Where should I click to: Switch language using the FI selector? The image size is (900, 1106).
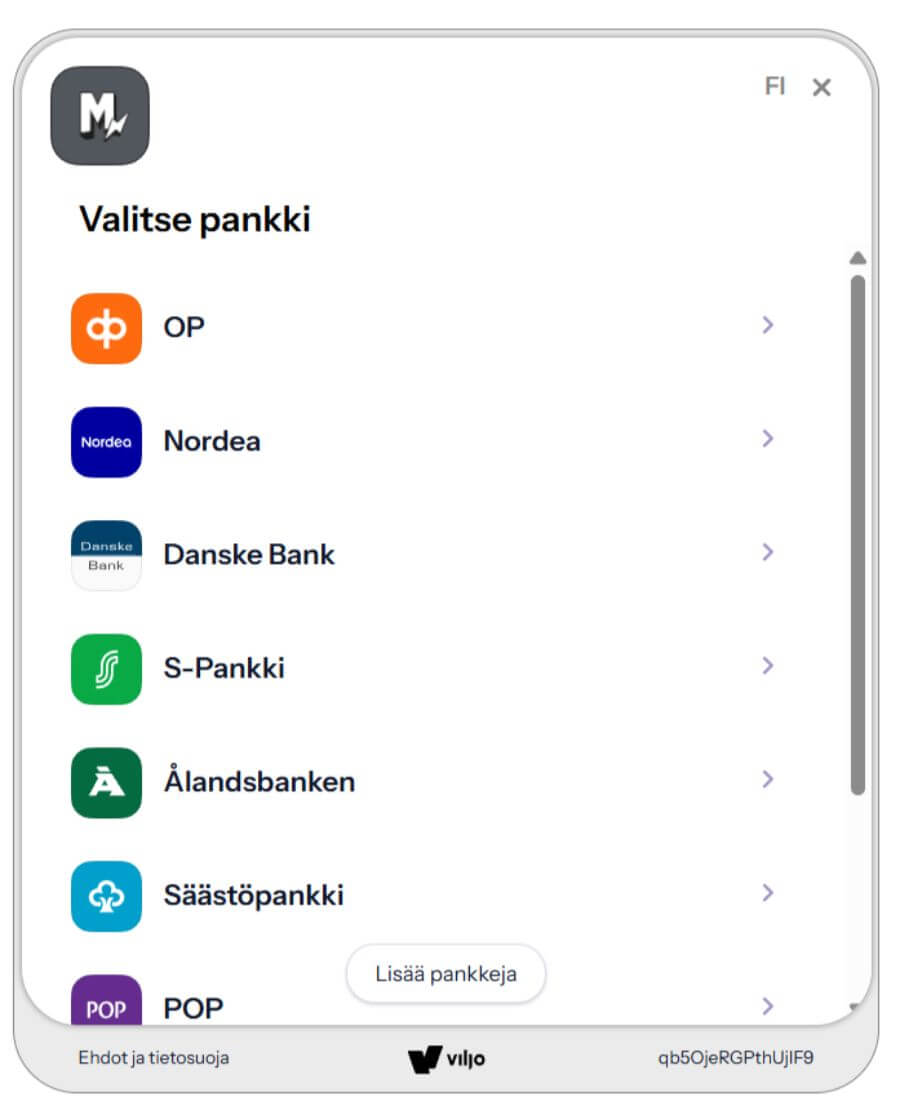[x=776, y=87]
